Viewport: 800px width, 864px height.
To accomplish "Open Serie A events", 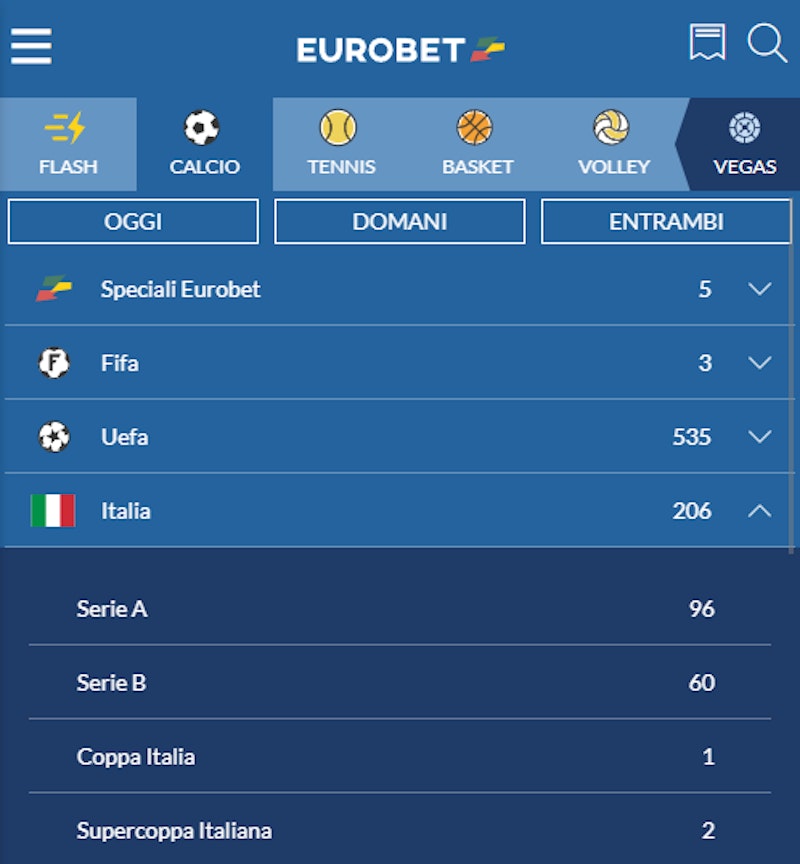I will 400,608.
